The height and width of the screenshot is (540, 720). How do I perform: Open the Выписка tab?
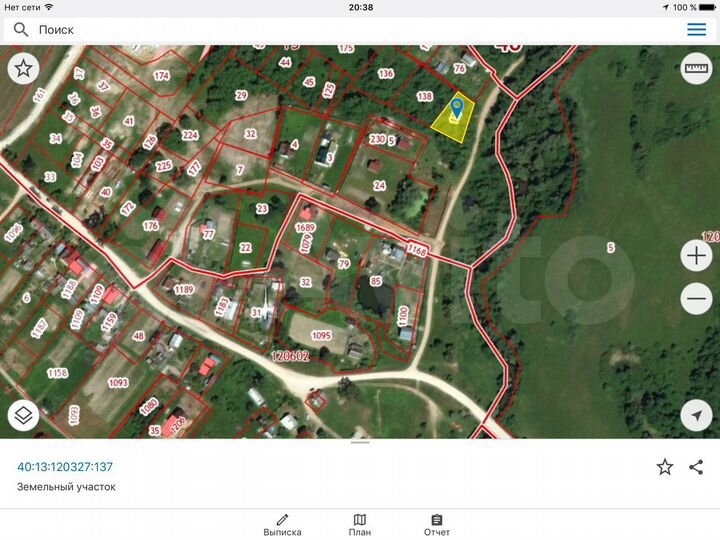pyautogui.click(x=282, y=525)
